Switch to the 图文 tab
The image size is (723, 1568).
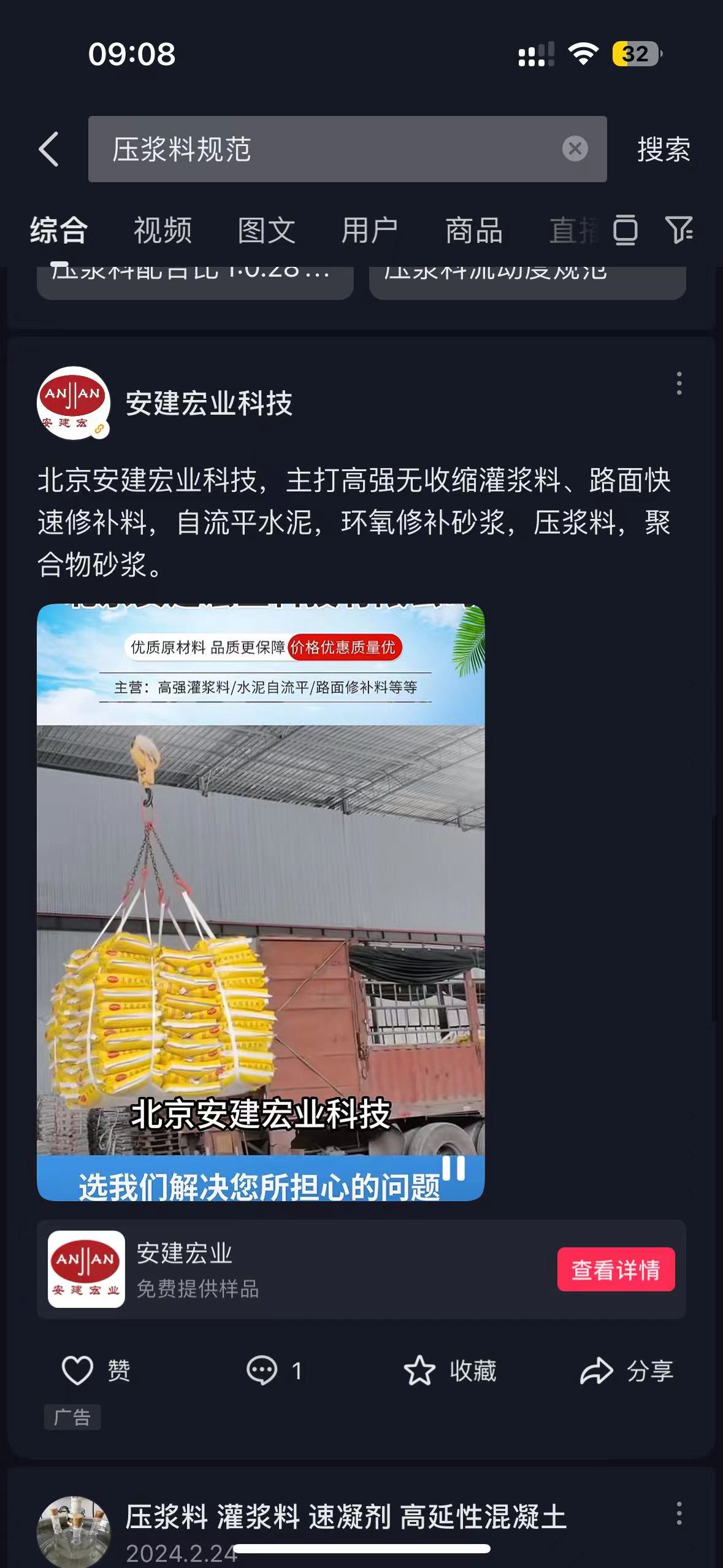(x=266, y=231)
